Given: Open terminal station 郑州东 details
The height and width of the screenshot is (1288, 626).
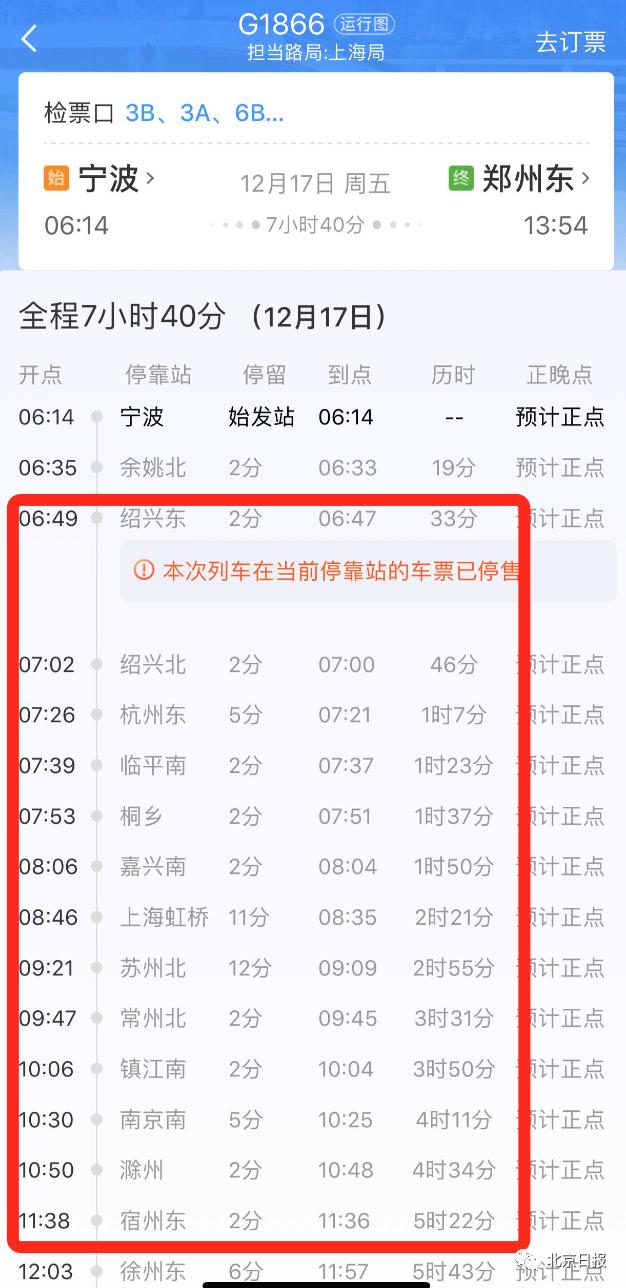Looking at the screenshot, I should coord(530,180).
